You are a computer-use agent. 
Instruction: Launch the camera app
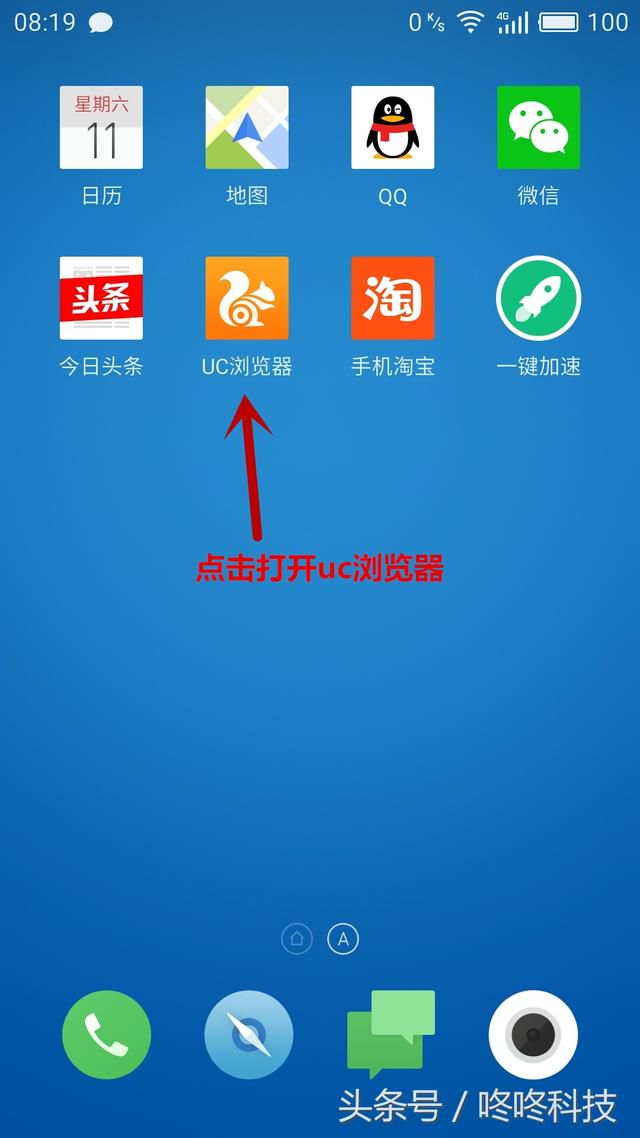click(x=533, y=1035)
